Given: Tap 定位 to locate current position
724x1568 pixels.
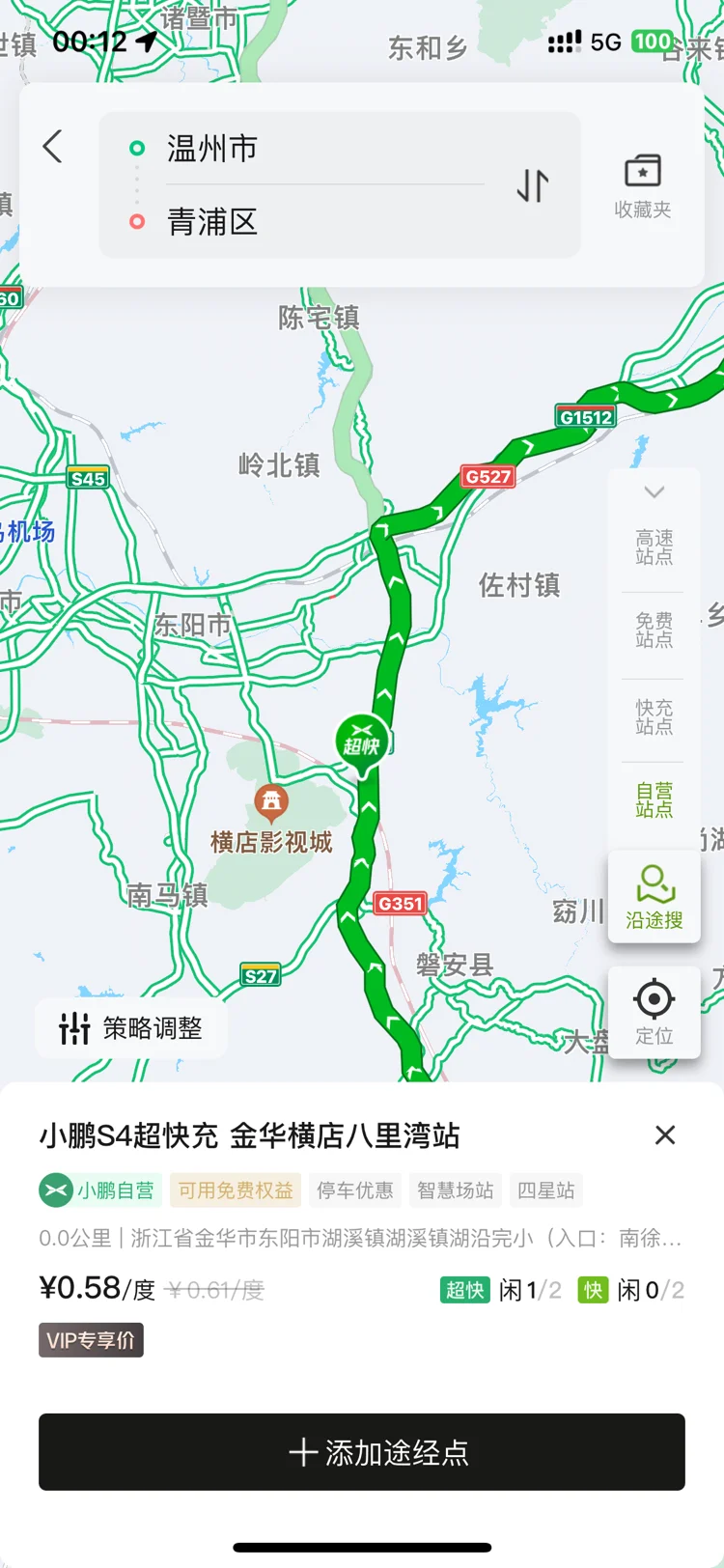Looking at the screenshot, I should pyautogui.click(x=654, y=1011).
